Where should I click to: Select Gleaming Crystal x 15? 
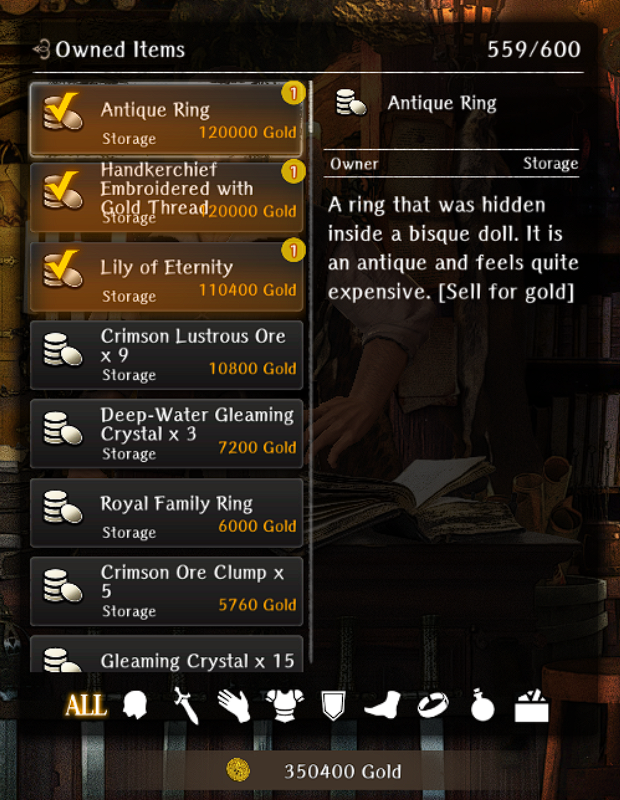166,654
